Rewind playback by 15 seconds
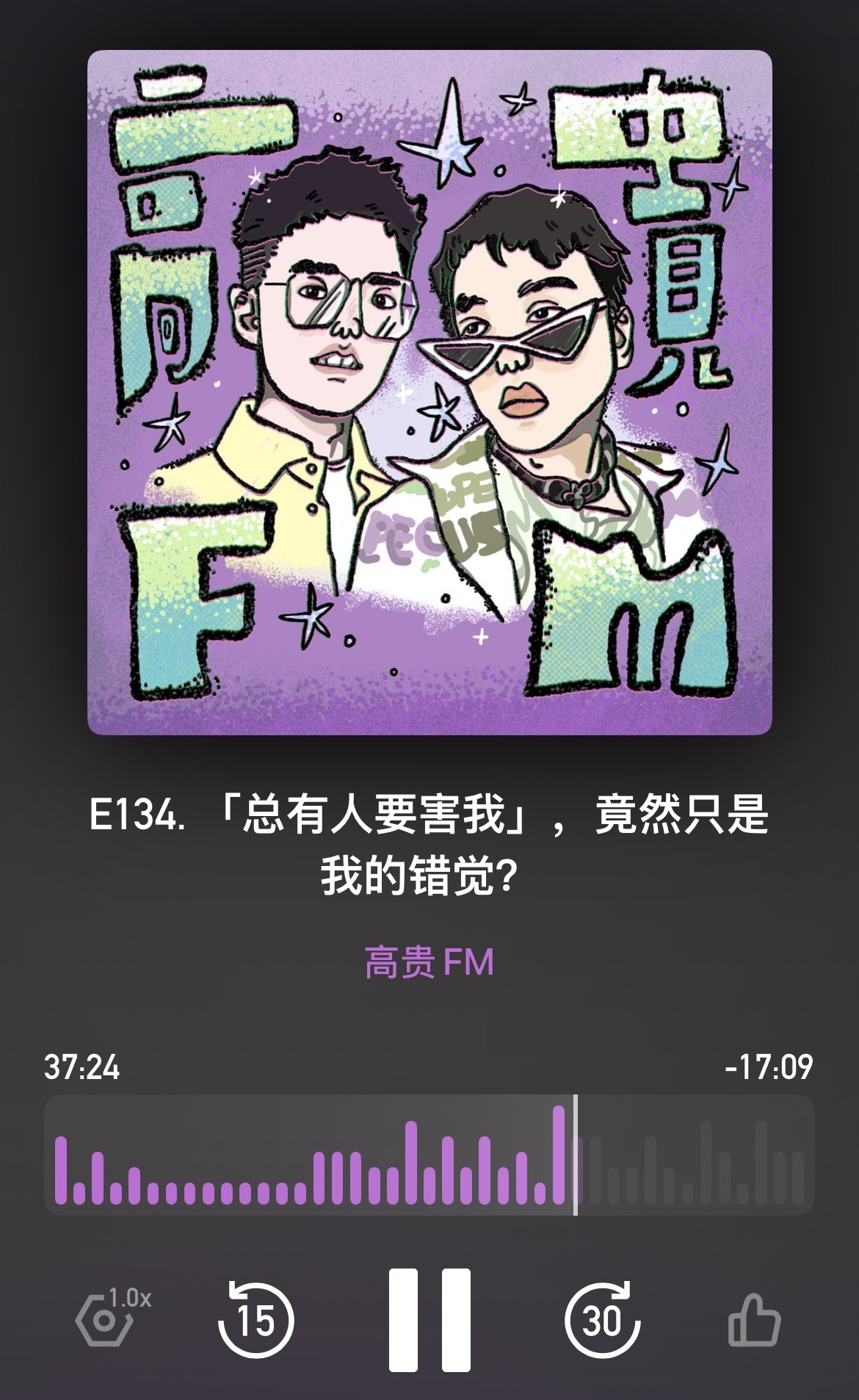 pyautogui.click(x=255, y=1320)
